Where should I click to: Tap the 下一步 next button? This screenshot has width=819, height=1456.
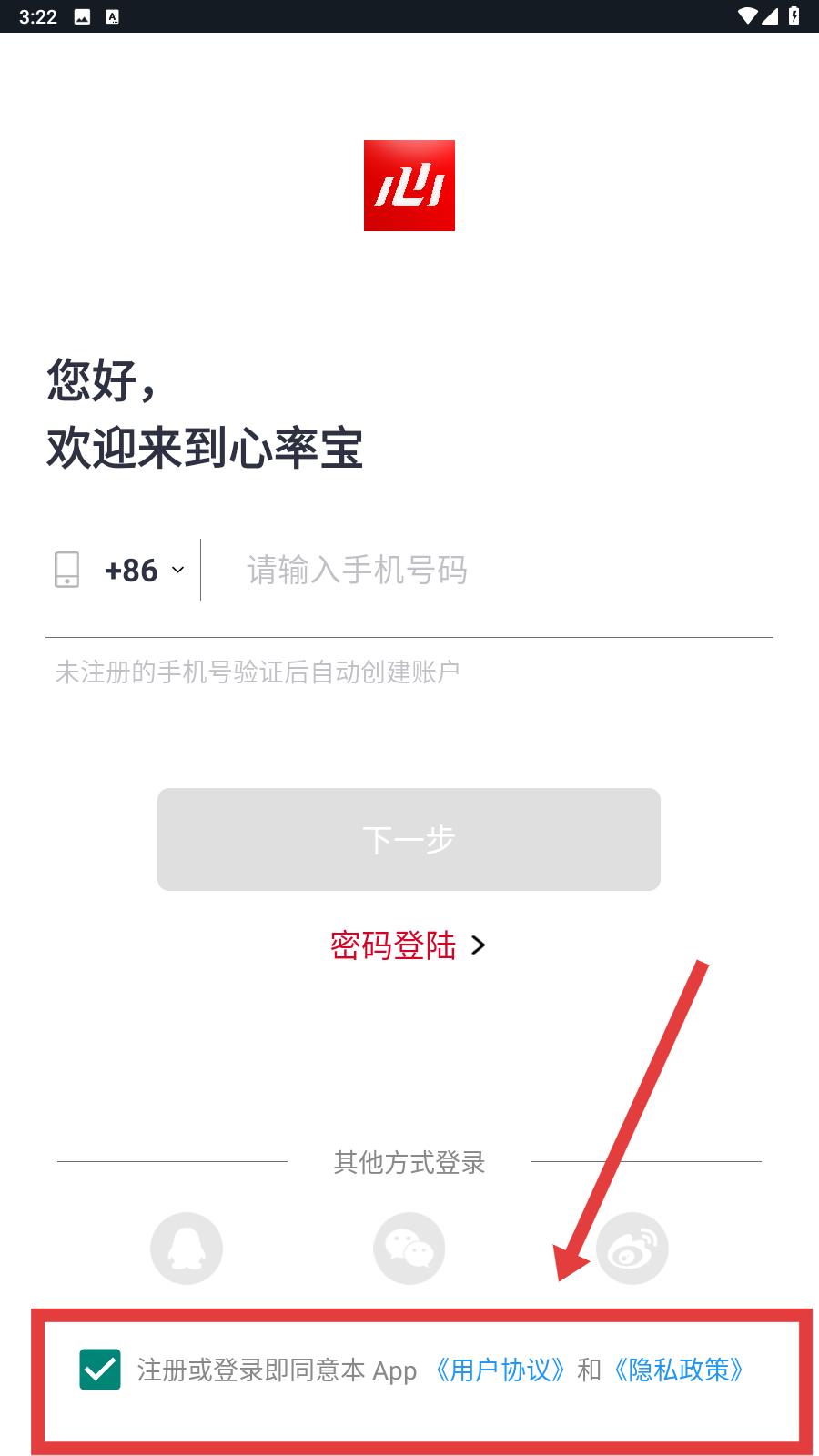coord(409,839)
